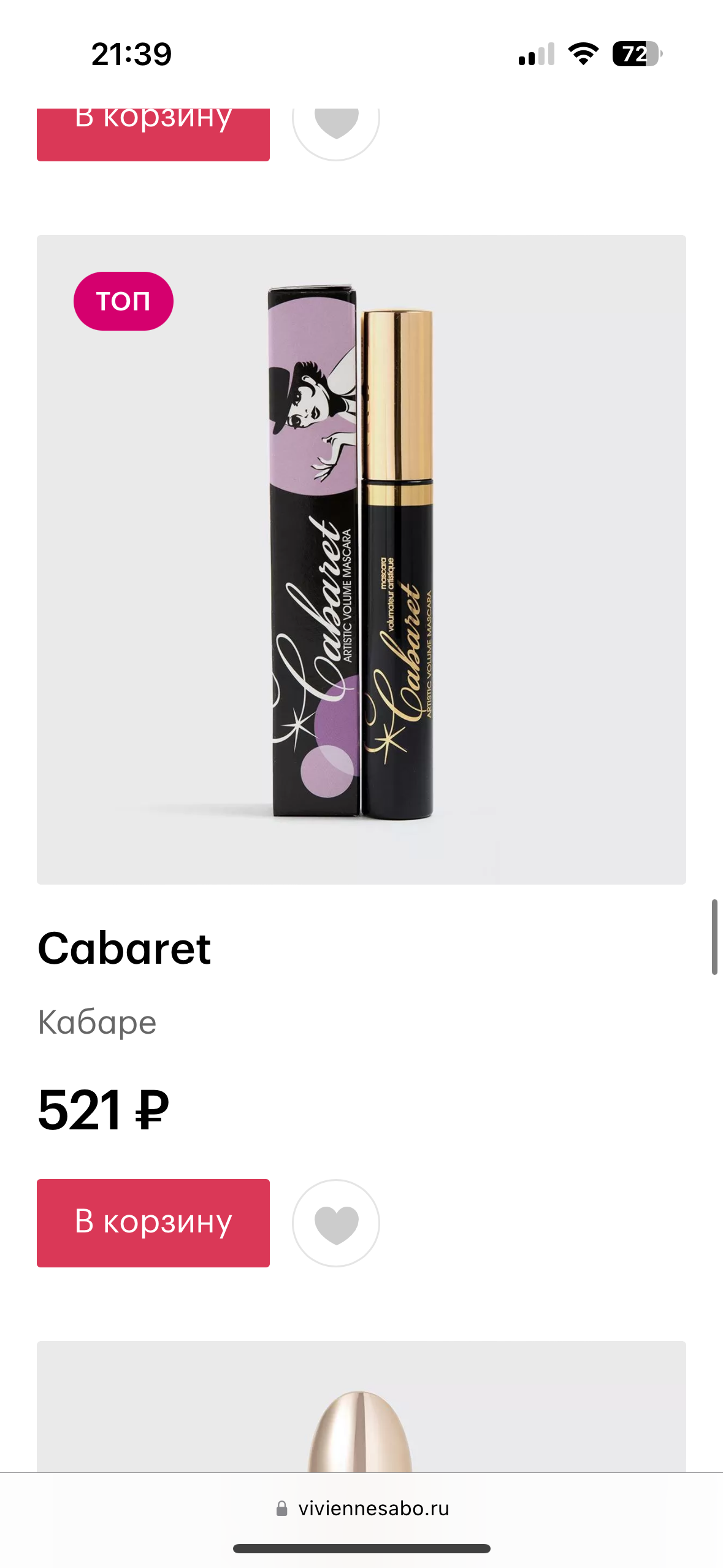Screen dimensions: 723x1568
Task: Add Cabaret mascara to the cart
Action: (x=153, y=1222)
